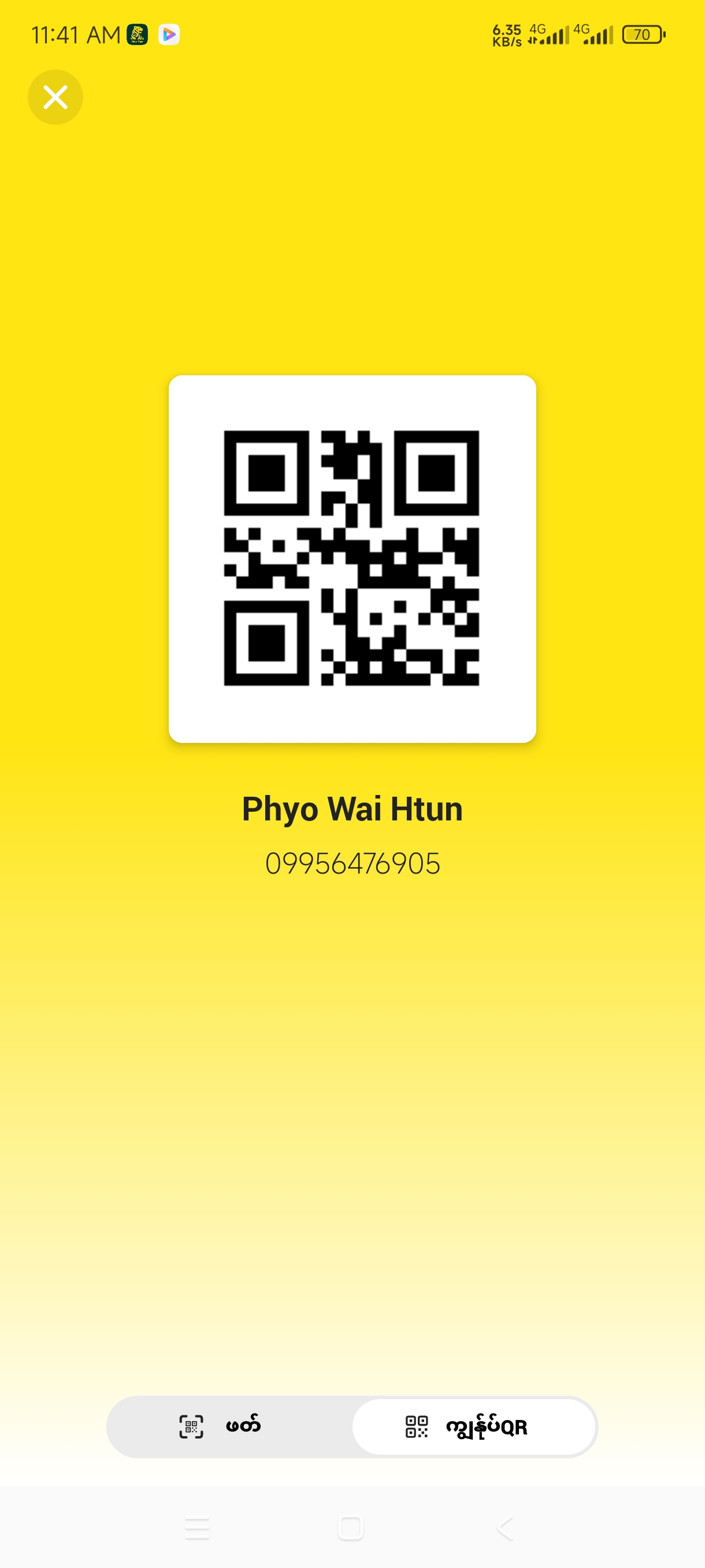Tap the system back button
The image size is (705, 1568).
[x=505, y=1528]
